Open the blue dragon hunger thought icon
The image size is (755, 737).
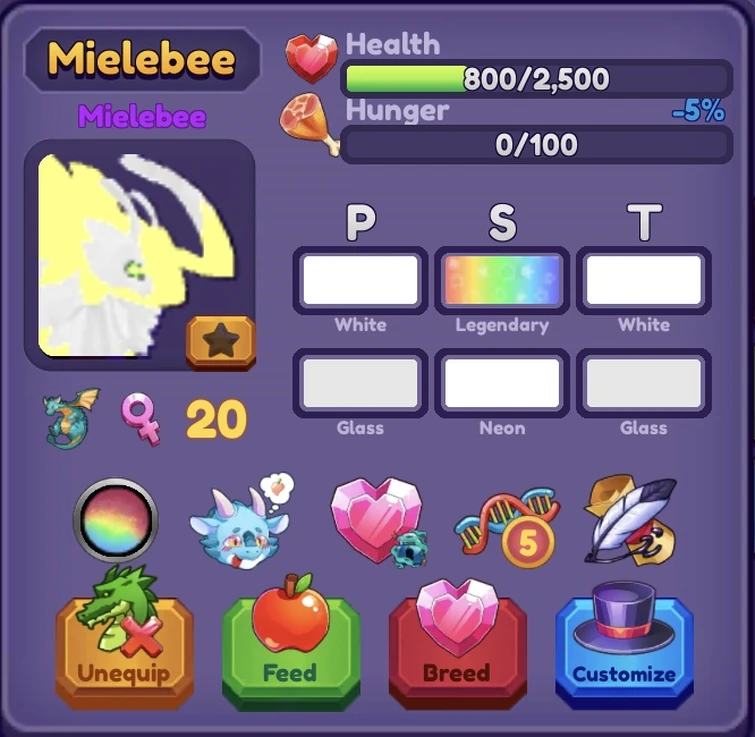click(x=242, y=522)
